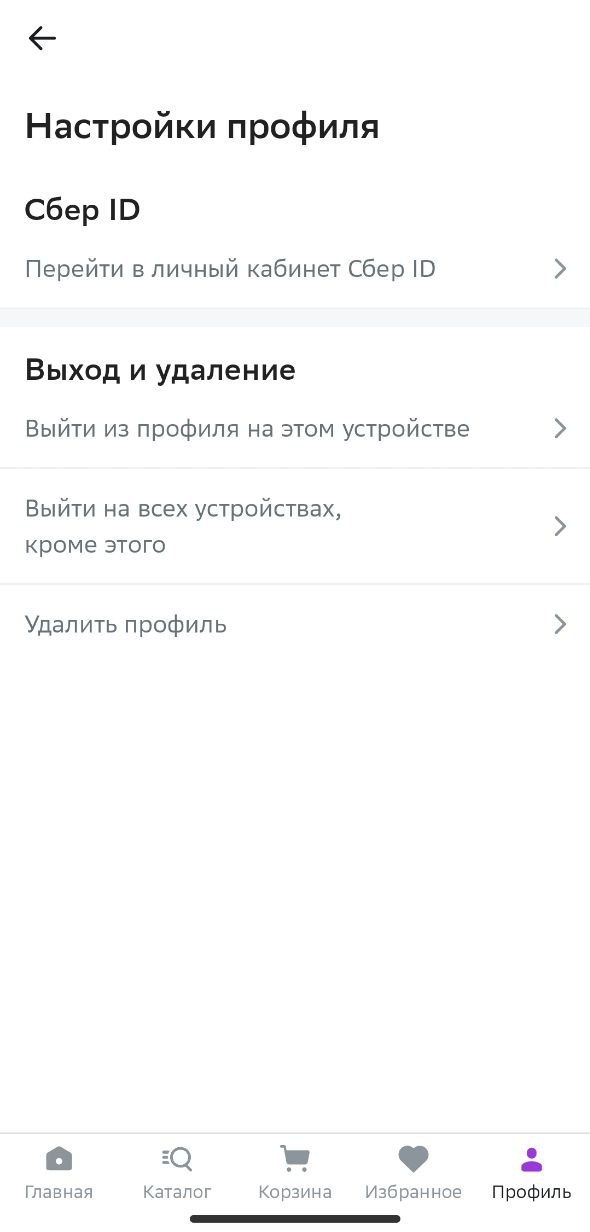Switch to the Избранное tab

click(x=413, y=1173)
